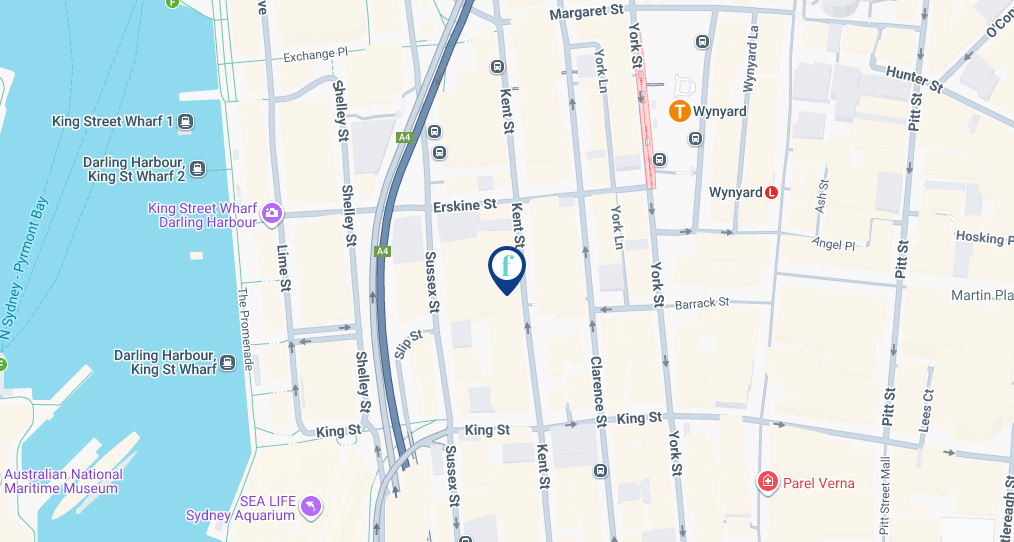Open the Wynyard train station marker
This screenshot has height=542, width=1014.
(680, 111)
